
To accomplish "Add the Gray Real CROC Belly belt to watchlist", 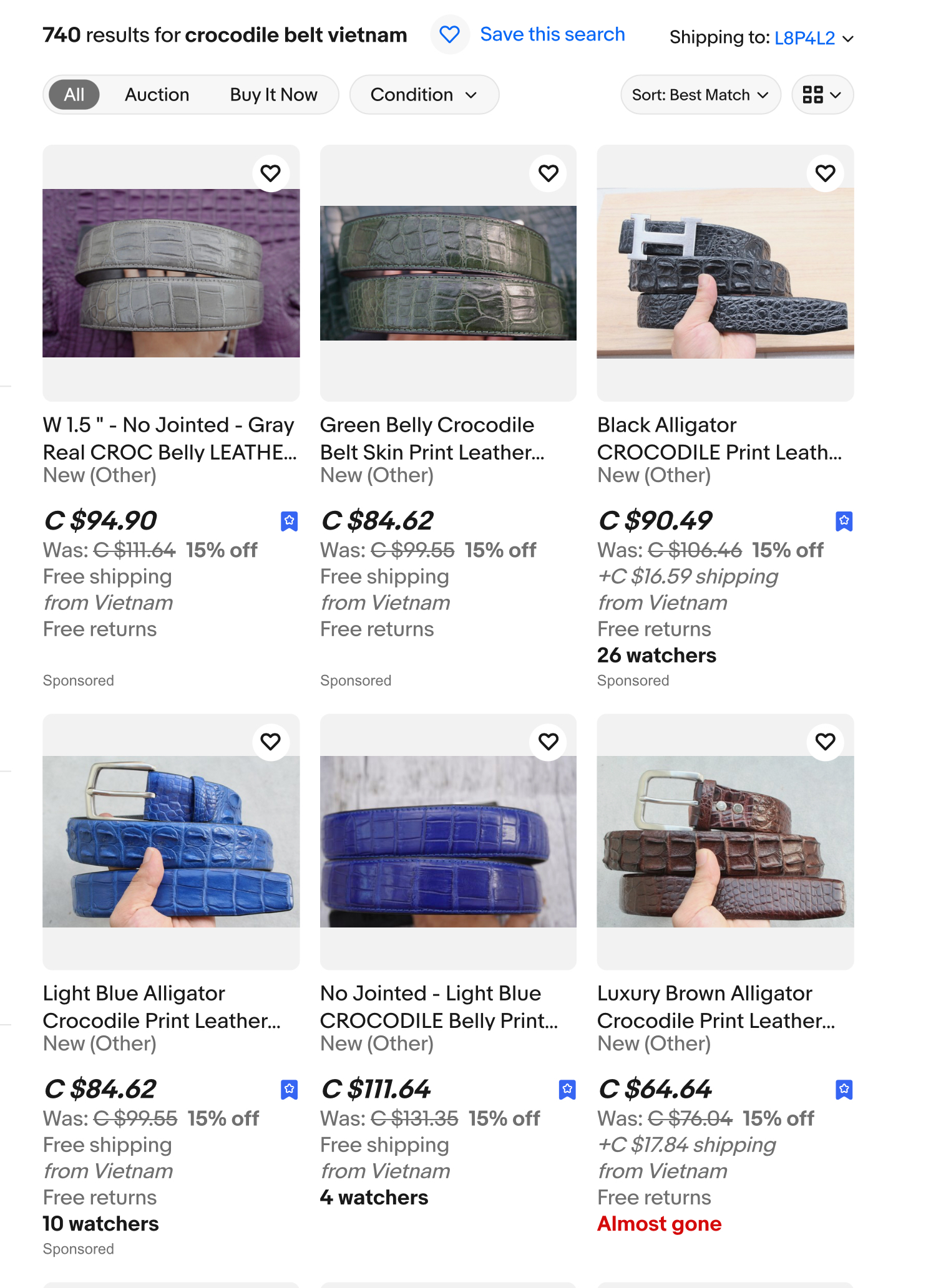I will coord(270,173).
